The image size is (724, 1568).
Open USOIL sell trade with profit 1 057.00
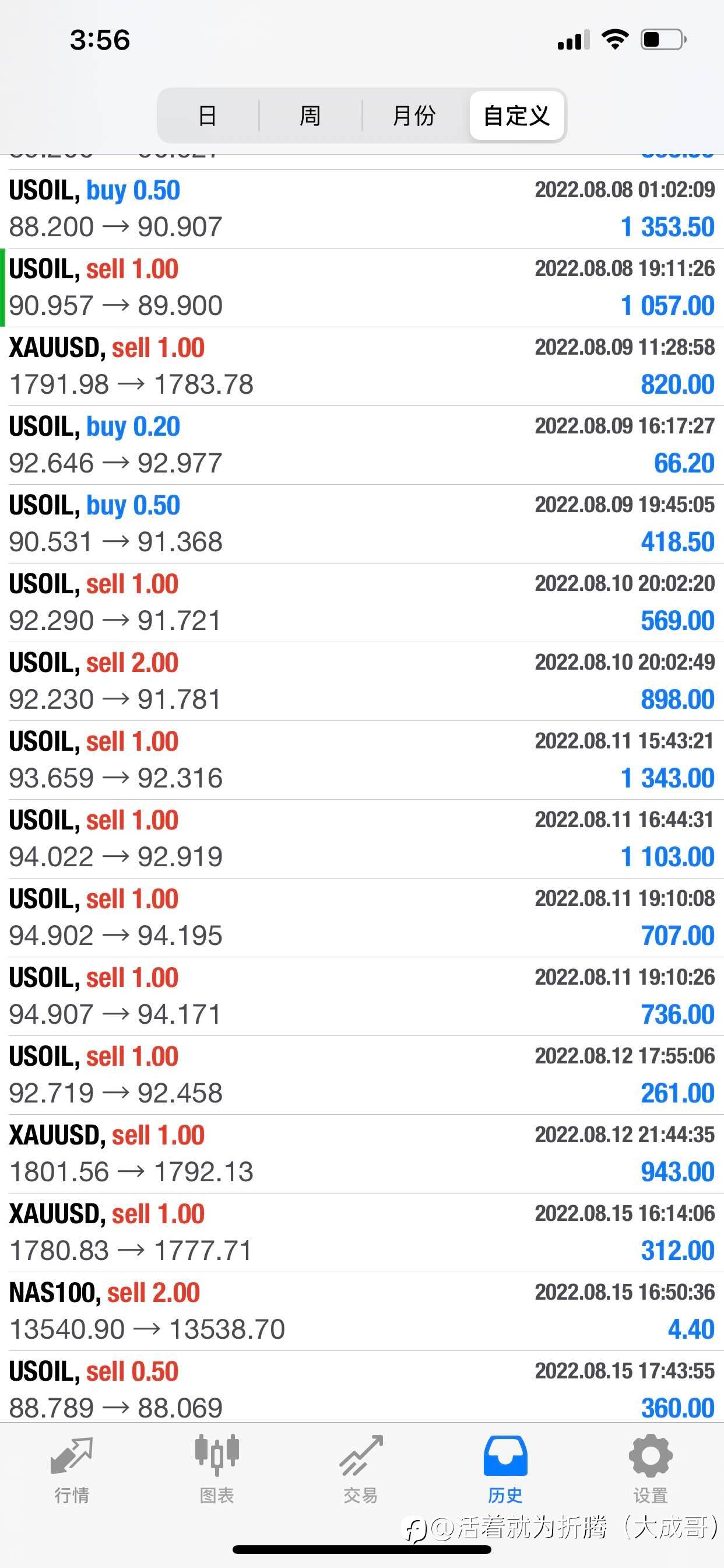[362, 288]
